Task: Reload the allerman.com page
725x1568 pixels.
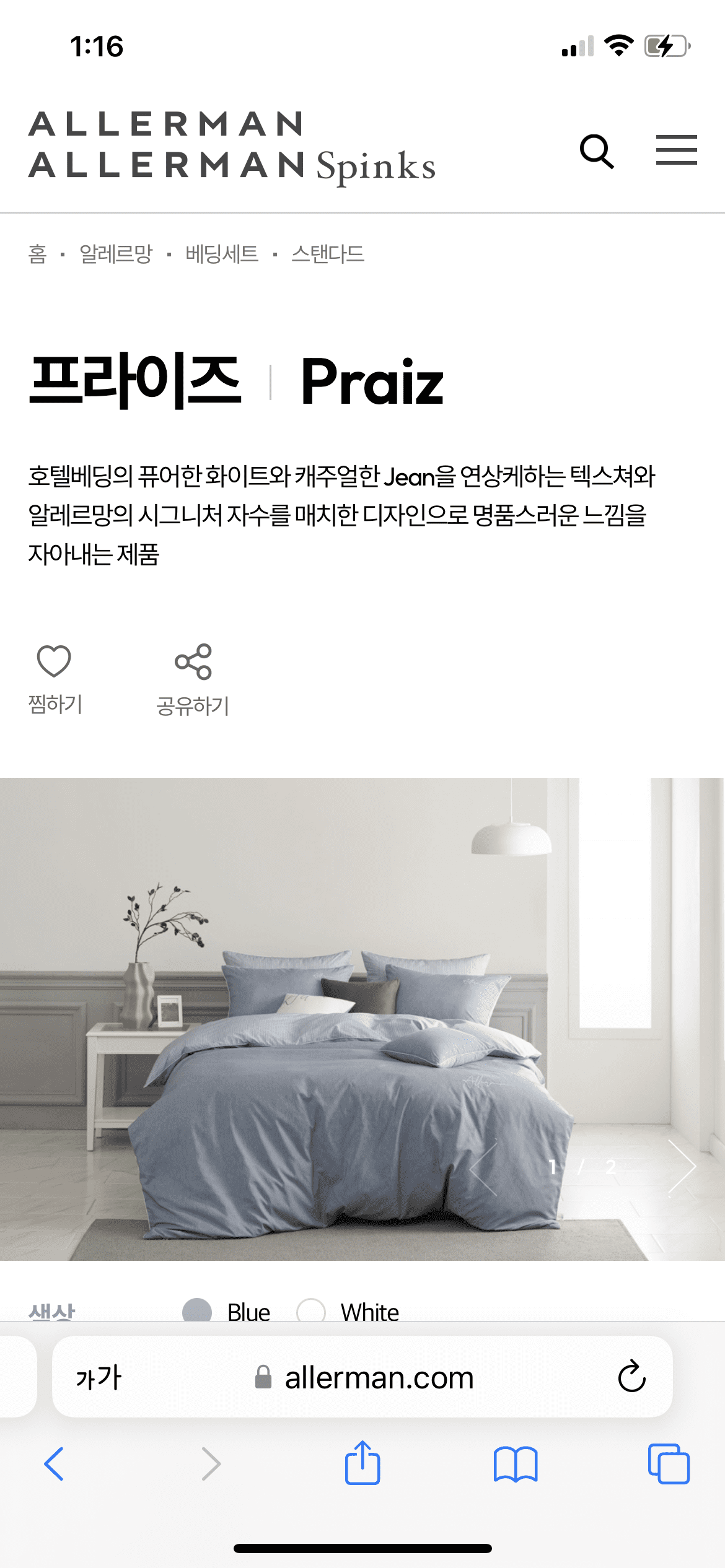Action: tap(631, 1377)
